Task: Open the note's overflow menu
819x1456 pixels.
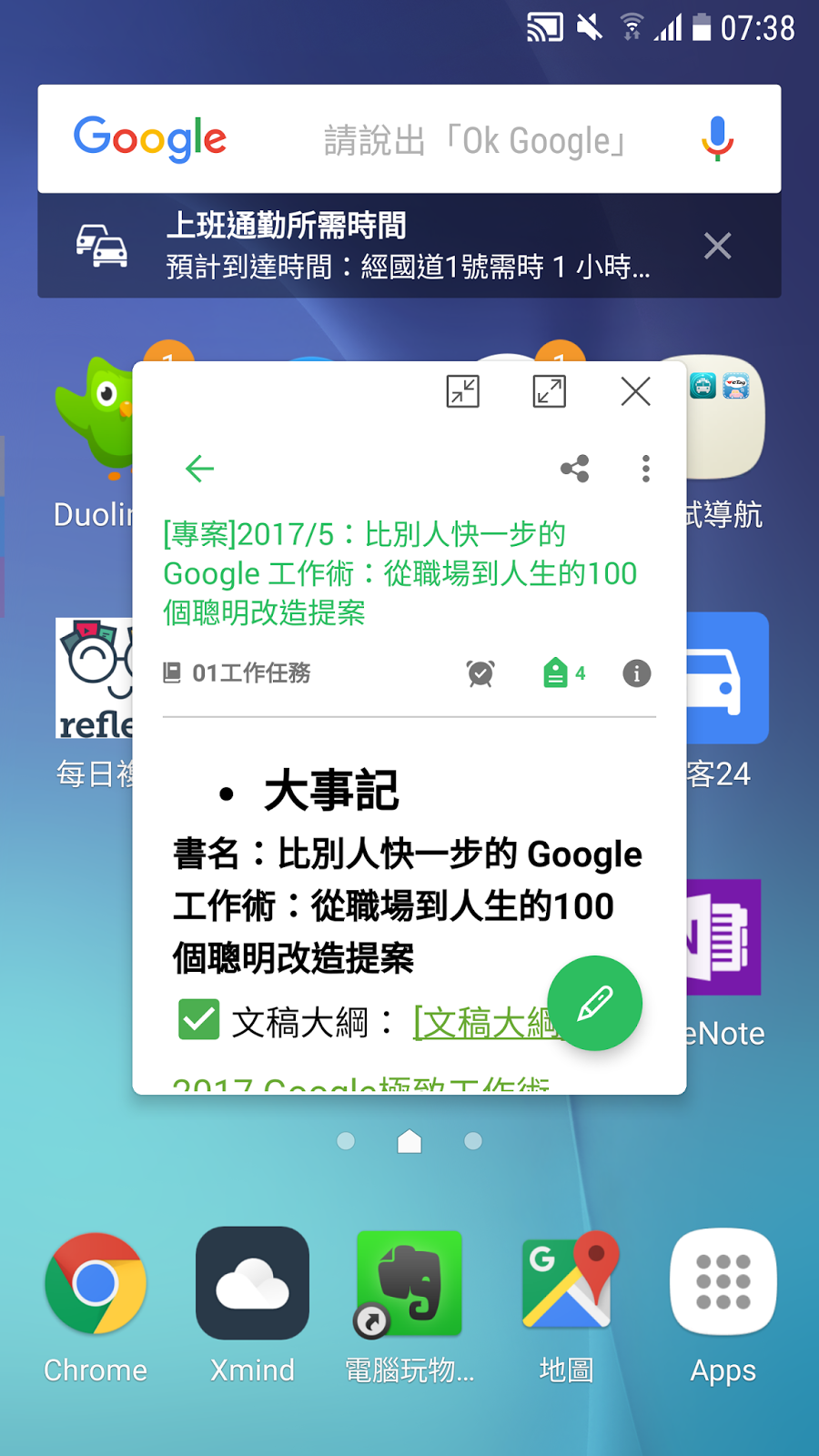Action: (646, 469)
